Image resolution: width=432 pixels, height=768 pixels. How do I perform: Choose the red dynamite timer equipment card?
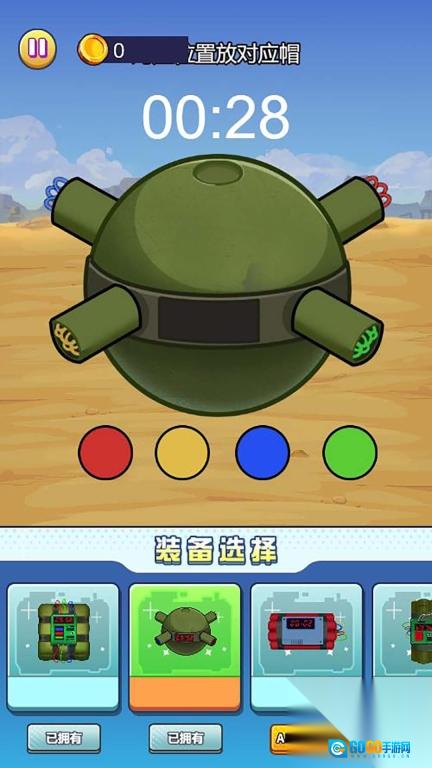[x=307, y=647]
